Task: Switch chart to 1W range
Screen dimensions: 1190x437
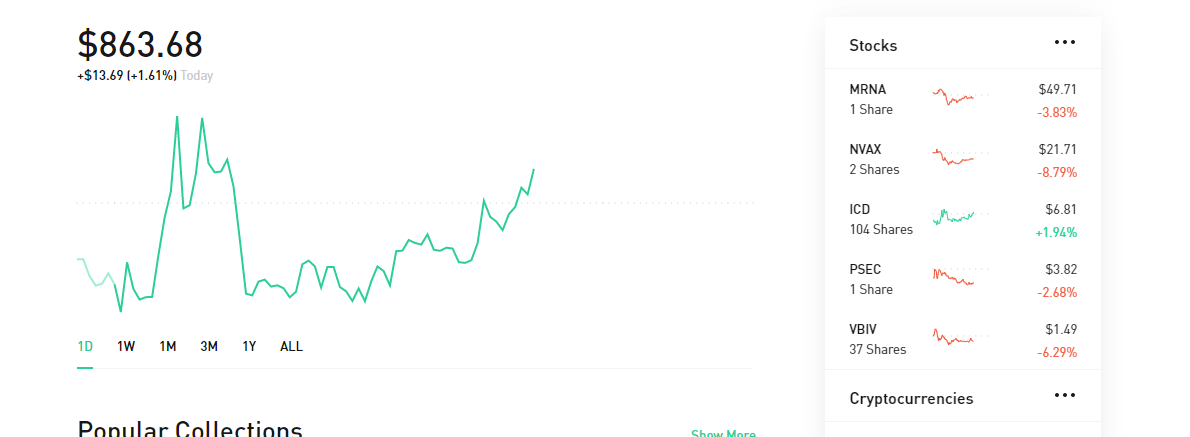Action: 126,347
